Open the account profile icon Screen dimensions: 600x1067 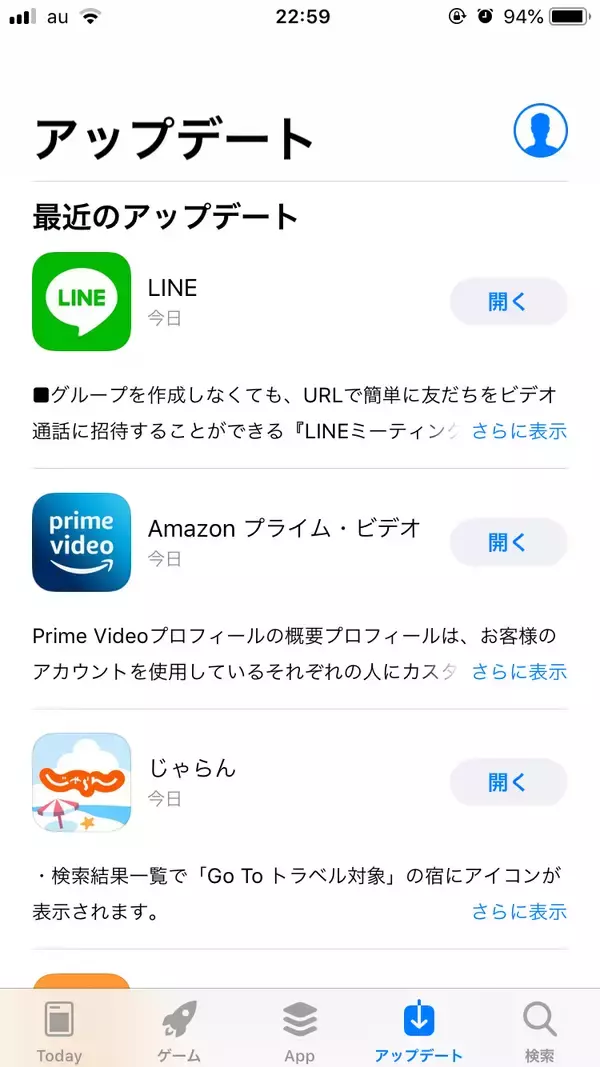(540, 130)
